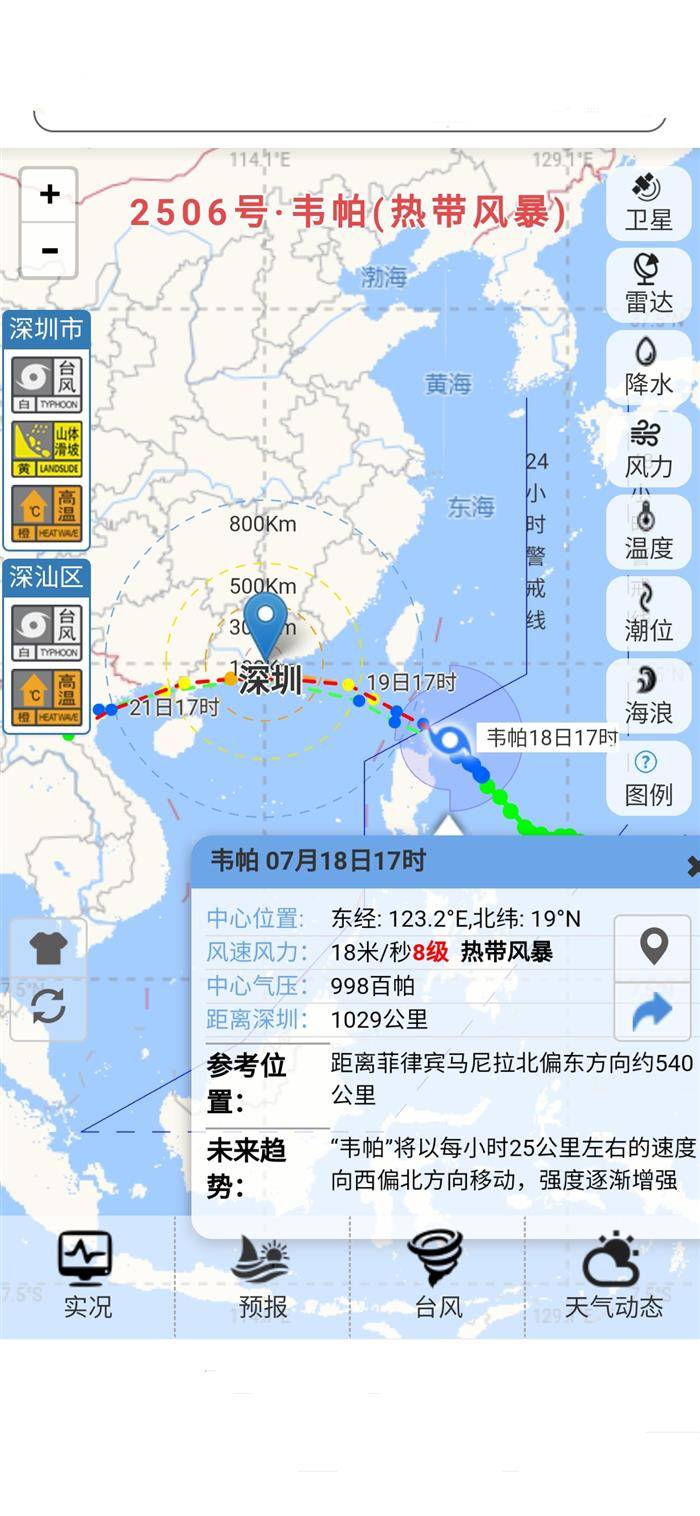
Task: Switch to the 台风 tab
Action: [x=437, y=1275]
